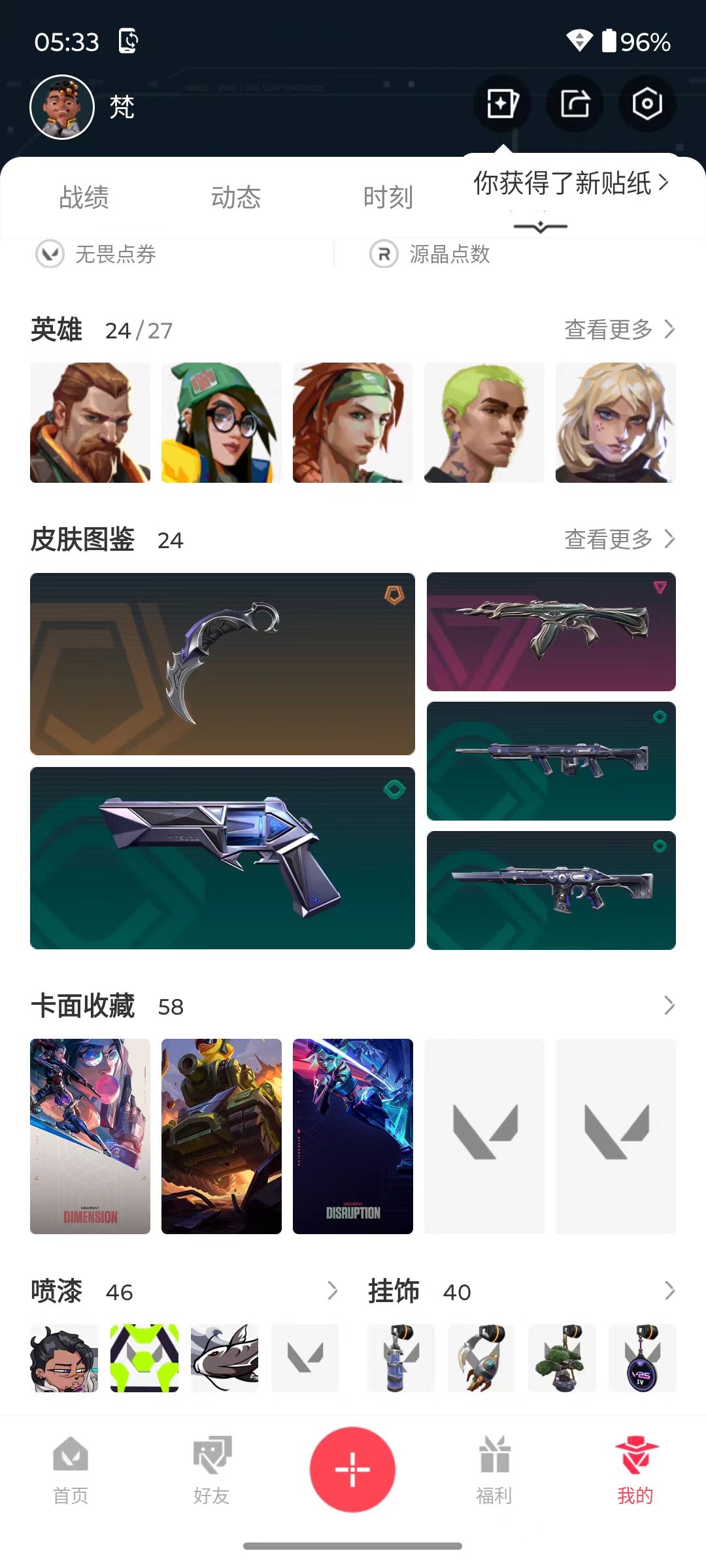Expand the 卡面收藏 section chevron
Viewport: 706px width, 1568px height.
click(x=669, y=1005)
